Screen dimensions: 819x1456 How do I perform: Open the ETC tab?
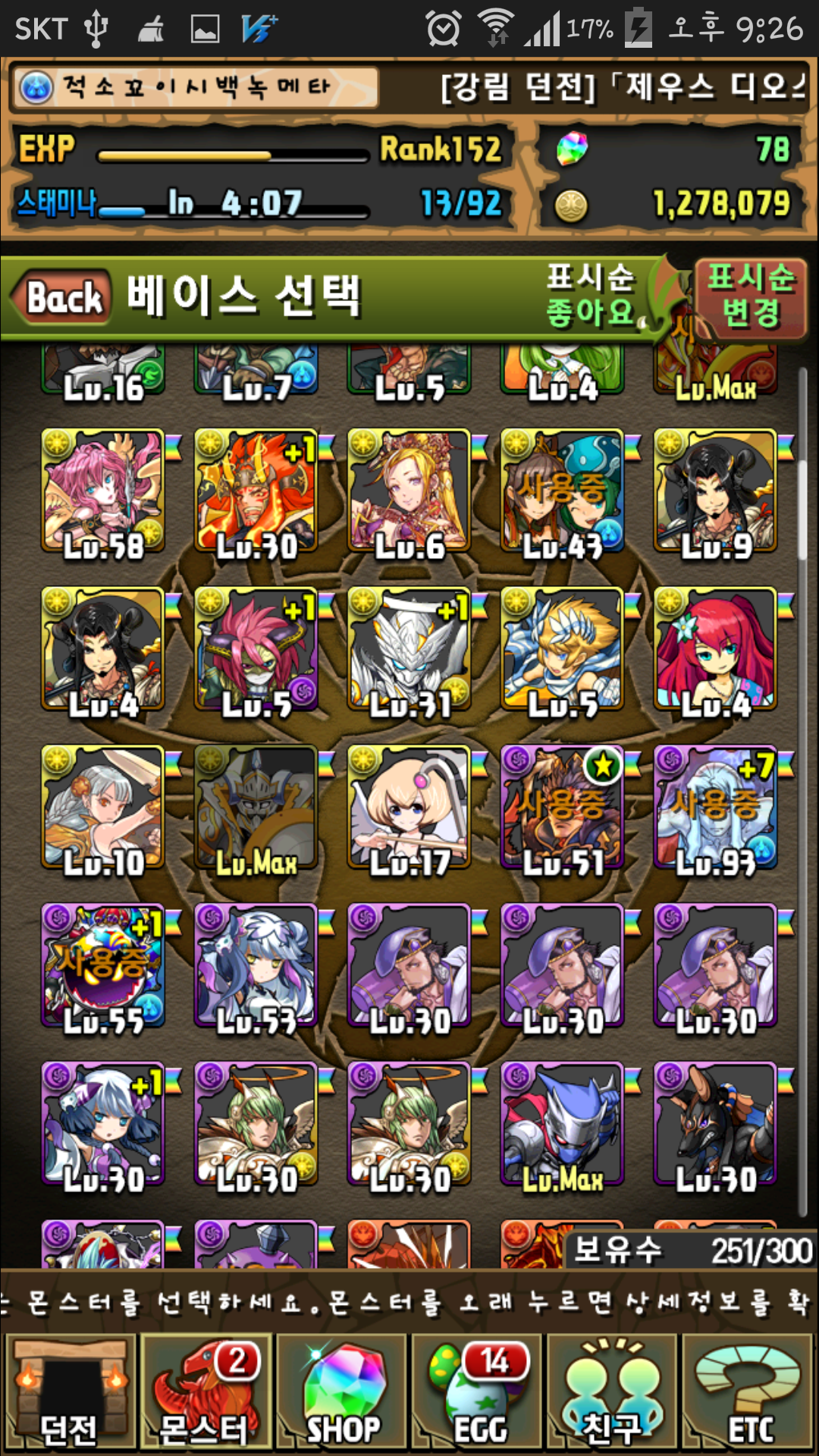coord(748,1392)
